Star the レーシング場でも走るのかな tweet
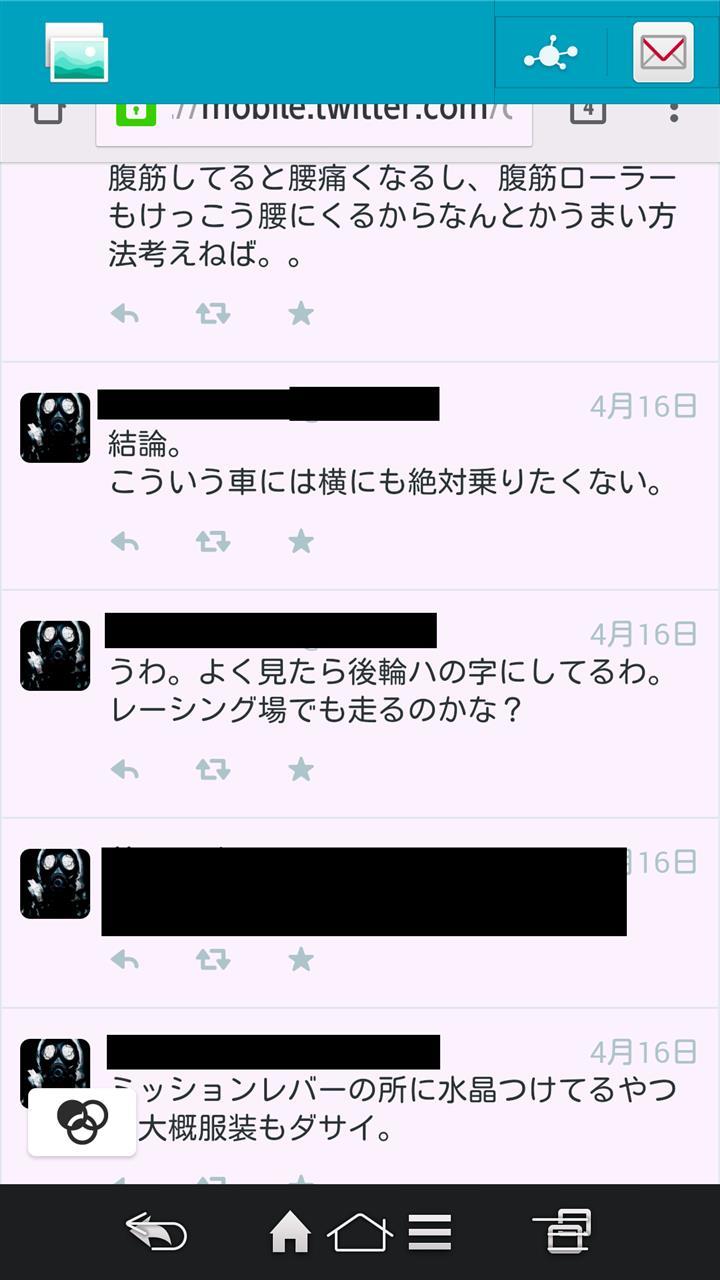The height and width of the screenshot is (1280, 720). click(300, 769)
